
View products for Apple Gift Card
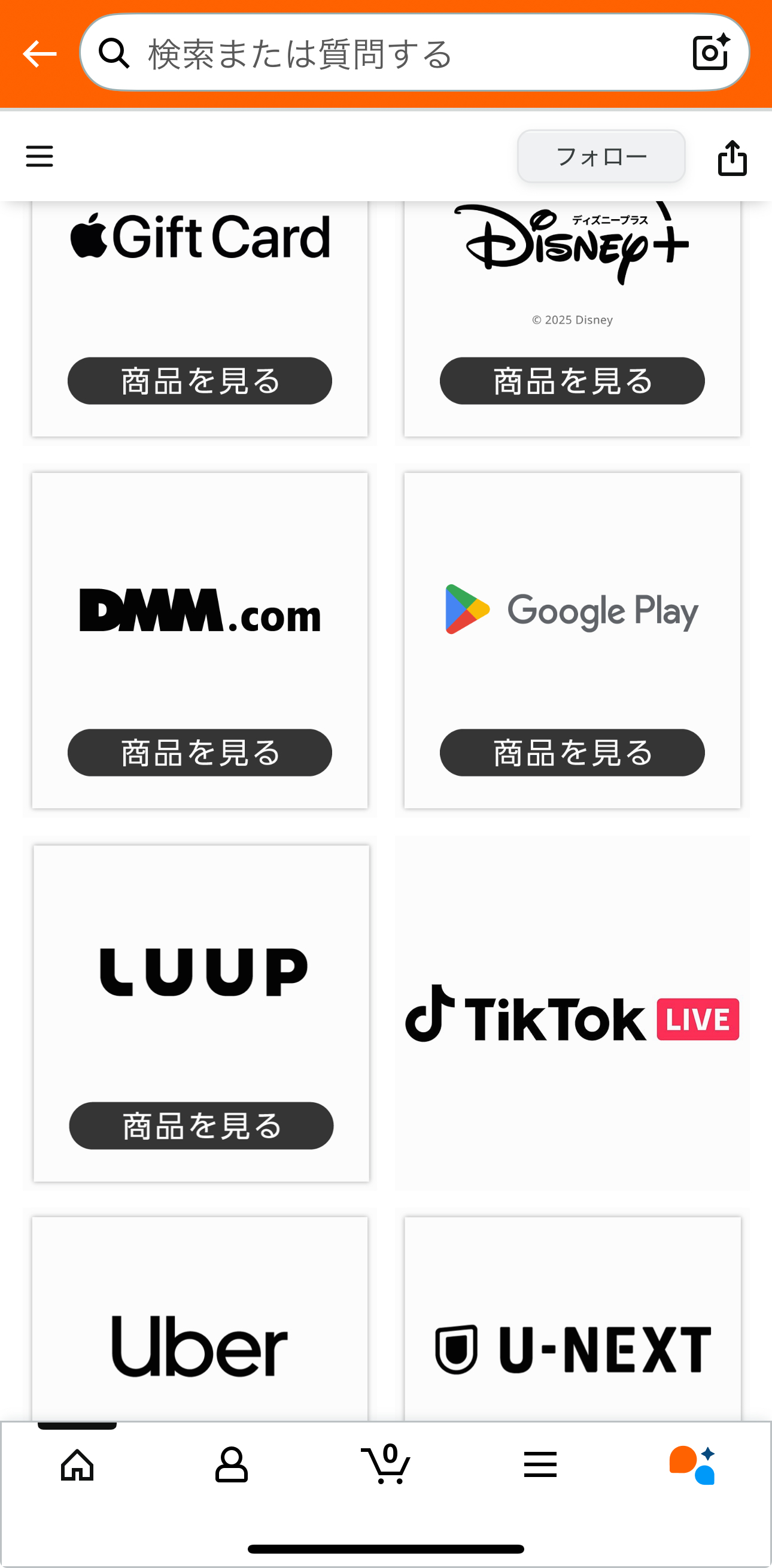click(199, 381)
